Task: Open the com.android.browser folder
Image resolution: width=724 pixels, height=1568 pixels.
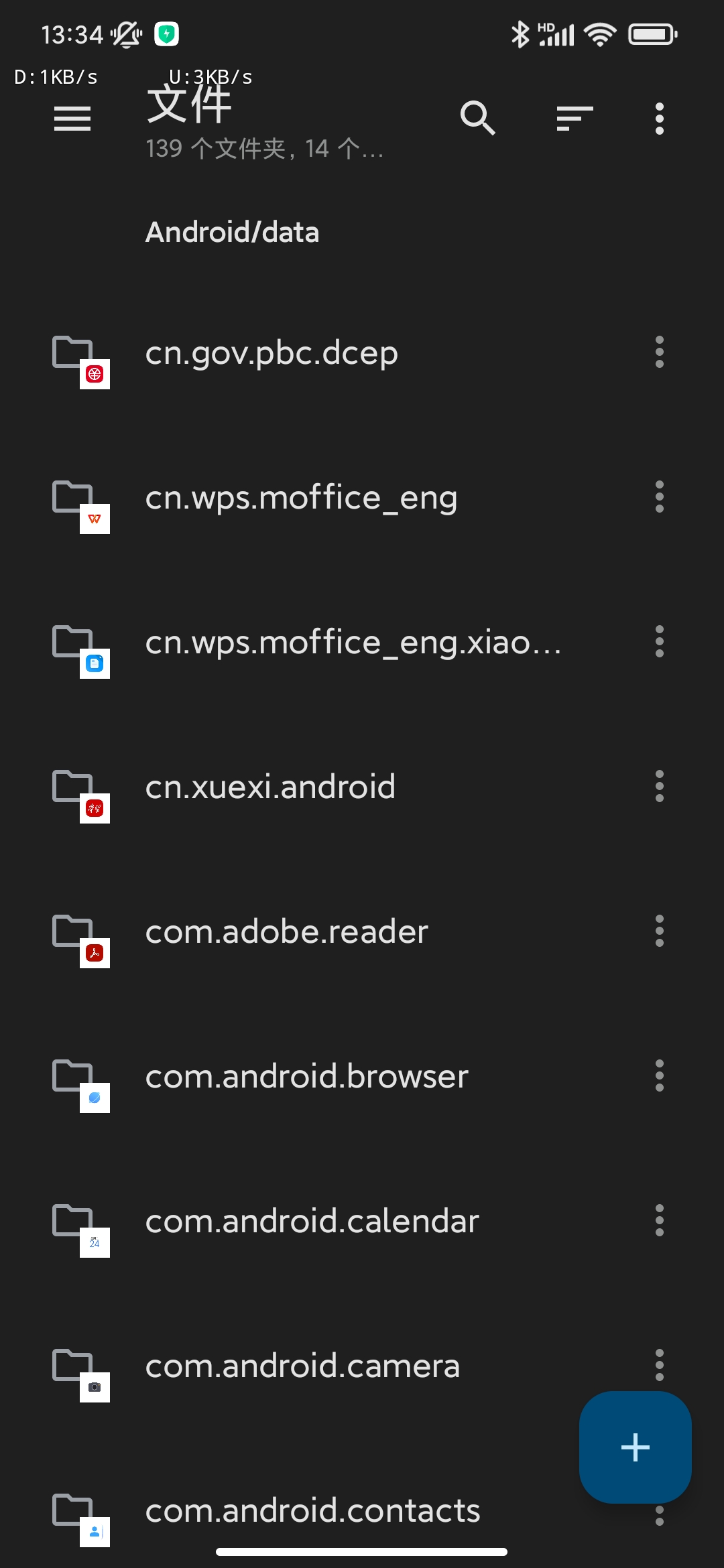Action: coord(306,1077)
